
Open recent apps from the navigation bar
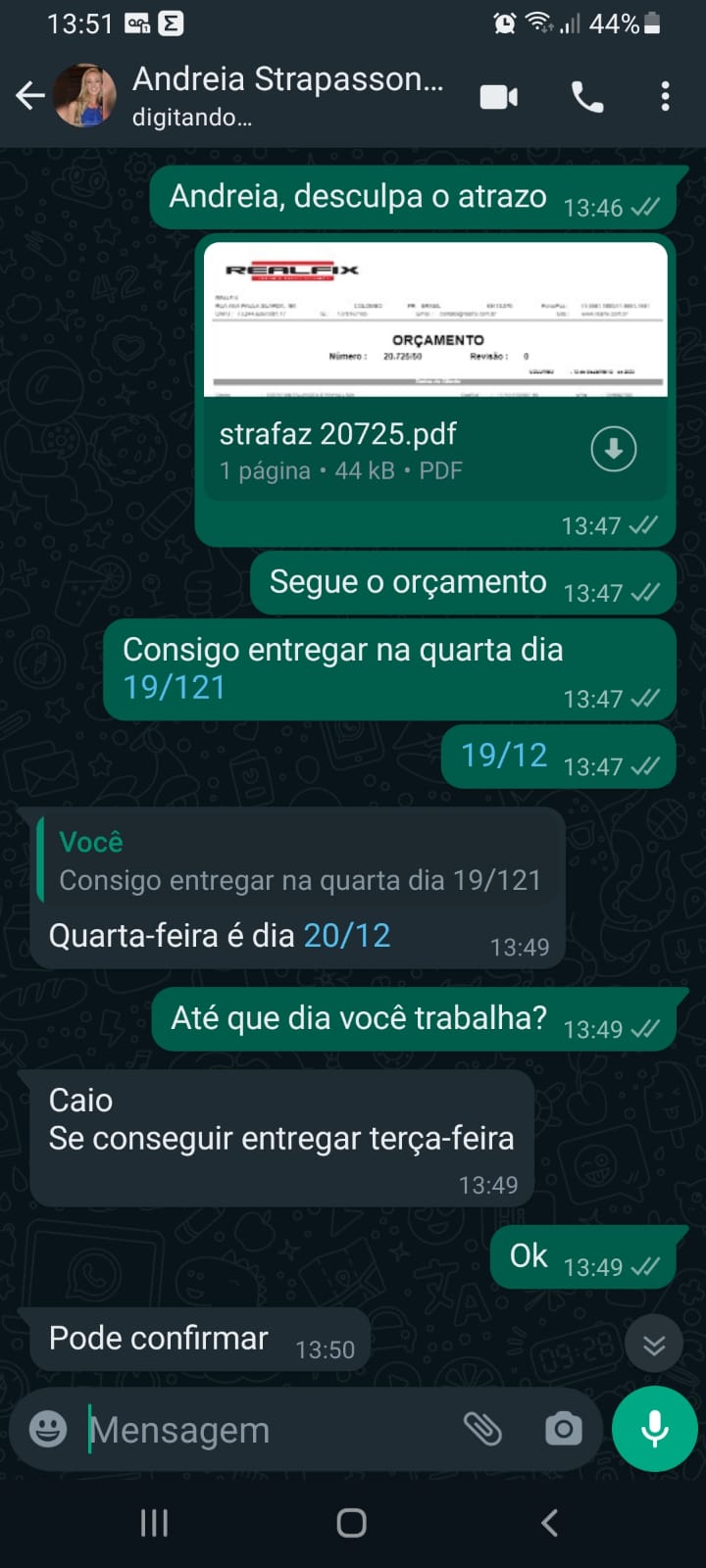154,1523
